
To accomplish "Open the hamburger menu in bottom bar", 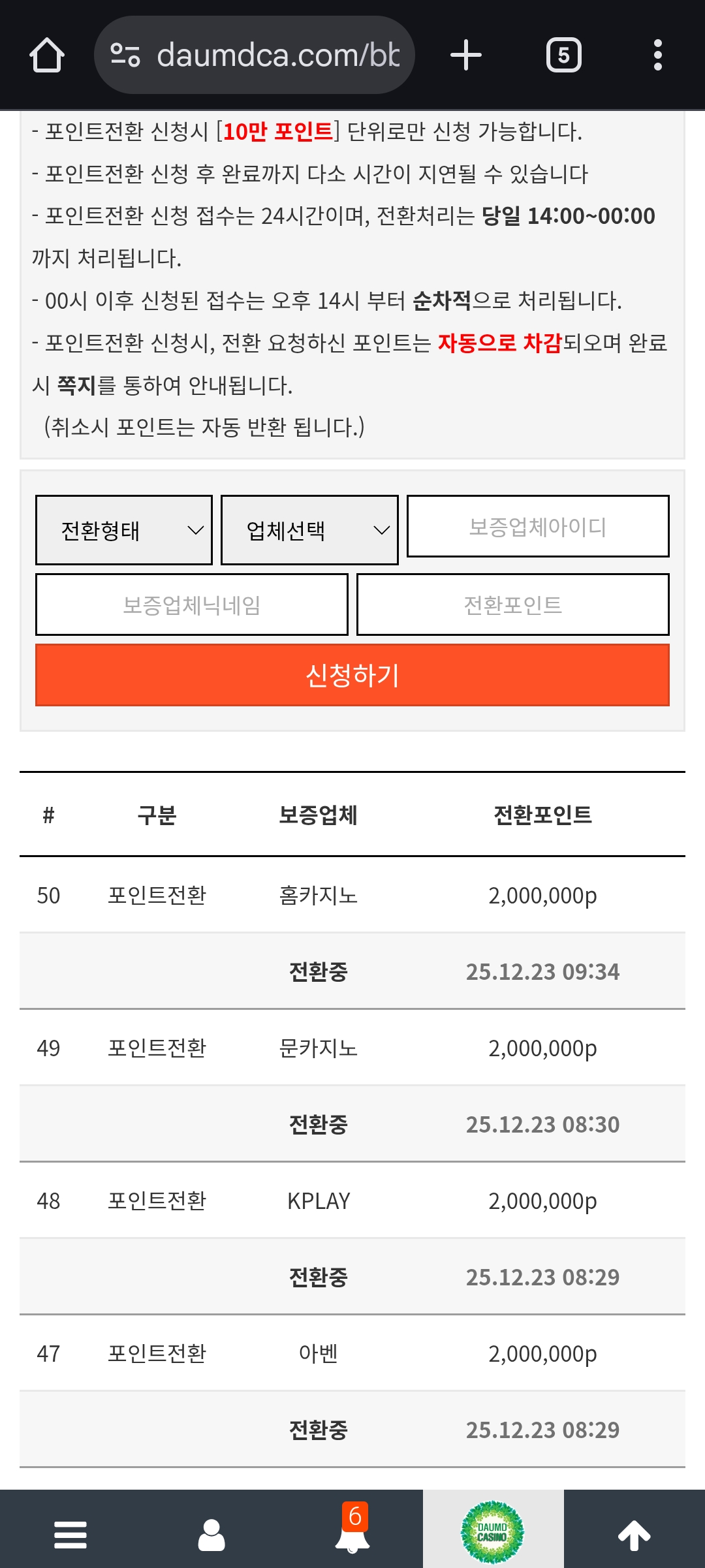I will (70, 1534).
